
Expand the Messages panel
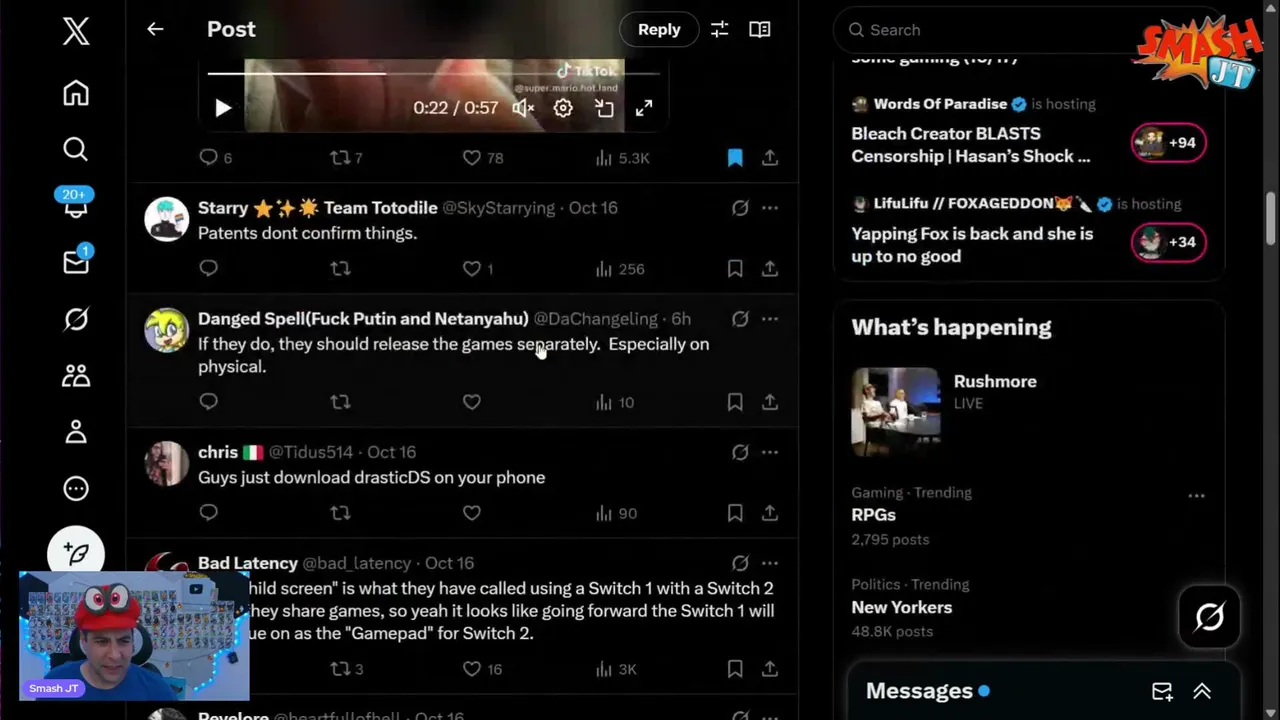pyautogui.click(x=1202, y=691)
